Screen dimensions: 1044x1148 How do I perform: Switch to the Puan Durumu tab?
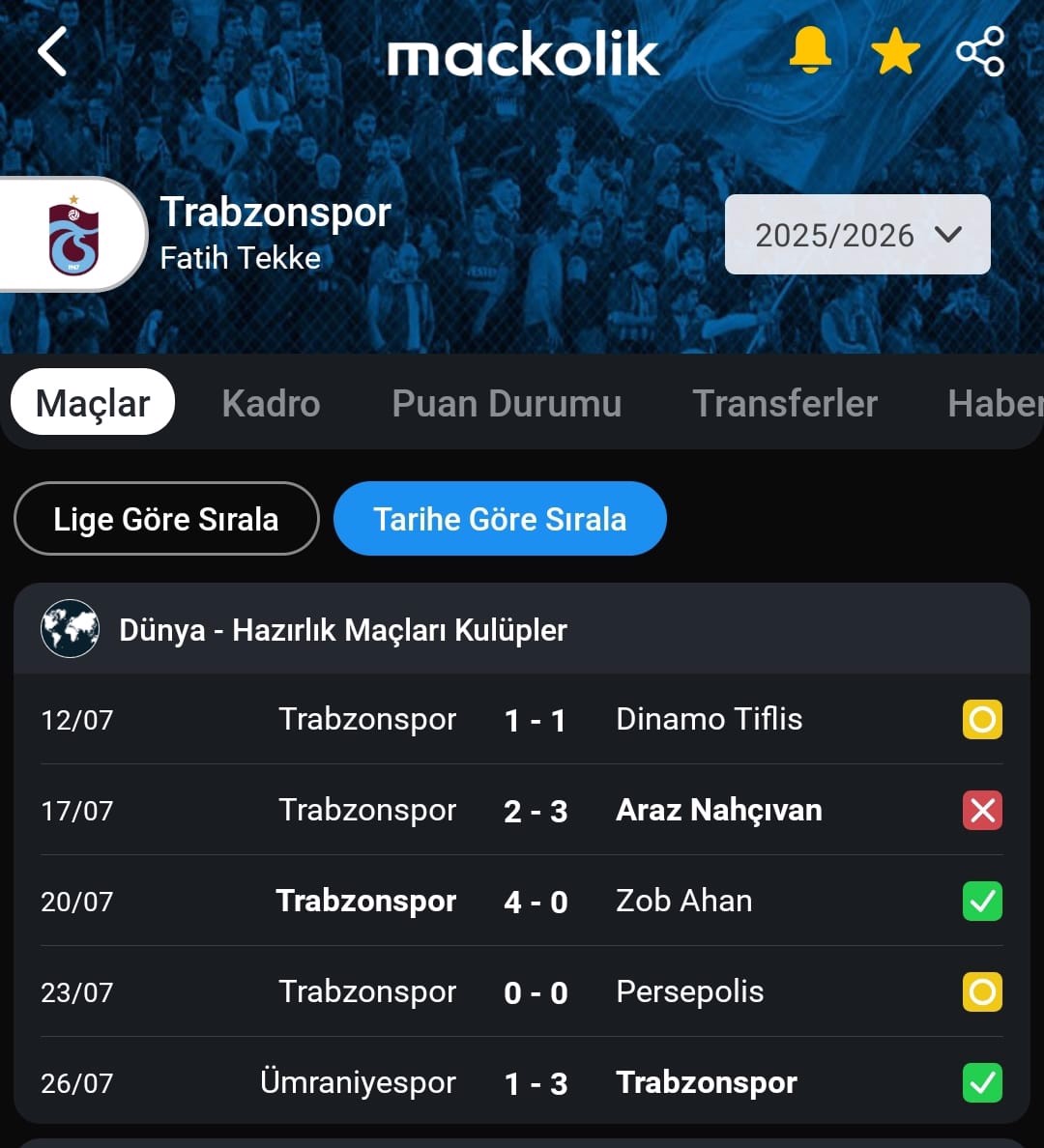tap(507, 403)
